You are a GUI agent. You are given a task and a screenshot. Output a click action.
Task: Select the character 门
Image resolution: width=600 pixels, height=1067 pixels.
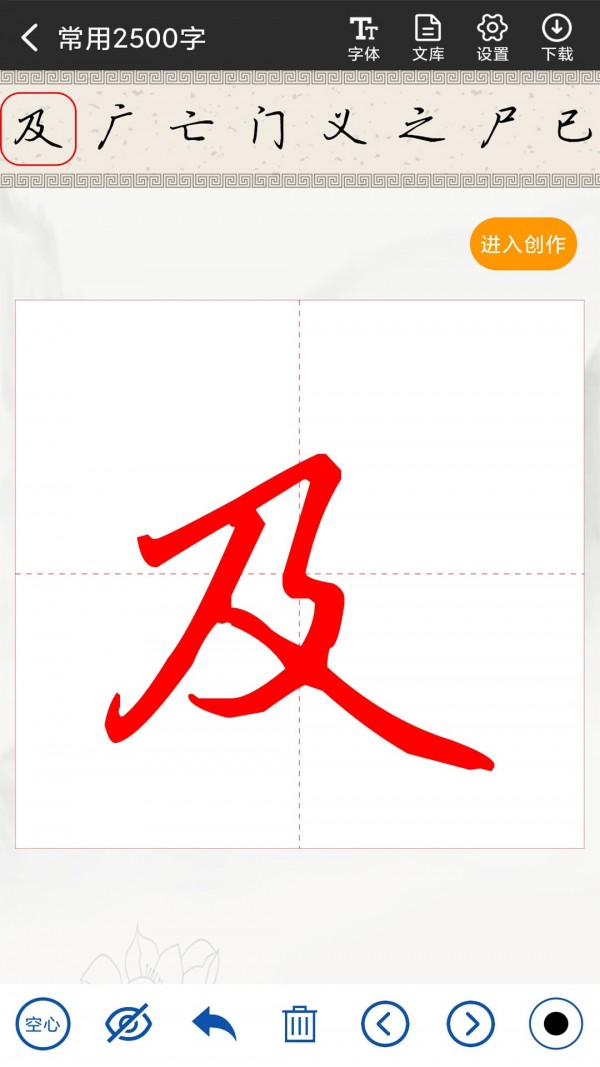pyautogui.click(x=267, y=130)
